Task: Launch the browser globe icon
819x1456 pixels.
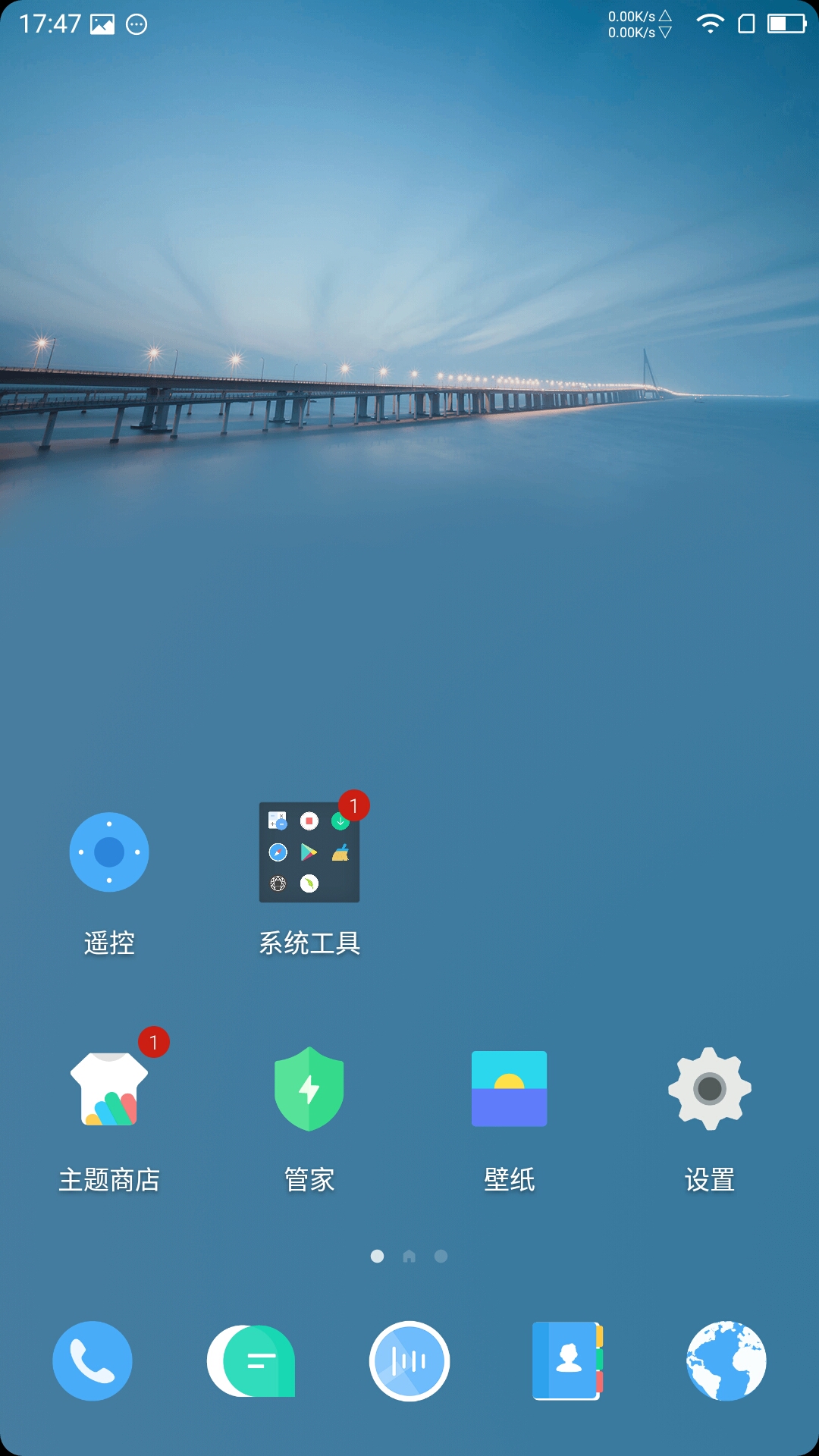Action: (726, 1361)
